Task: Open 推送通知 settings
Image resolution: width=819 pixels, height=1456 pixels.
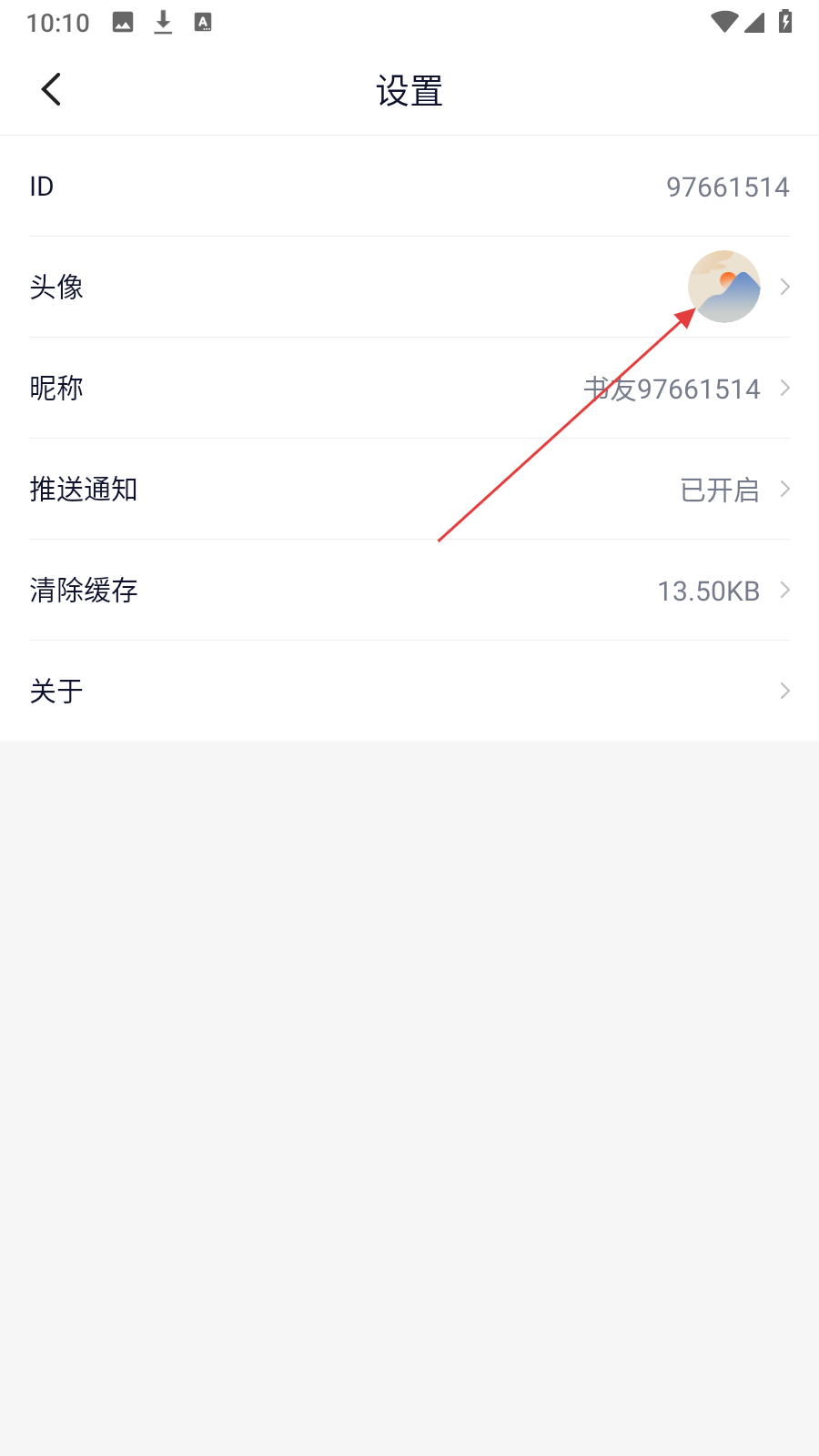Action: (x=409, y=489)
